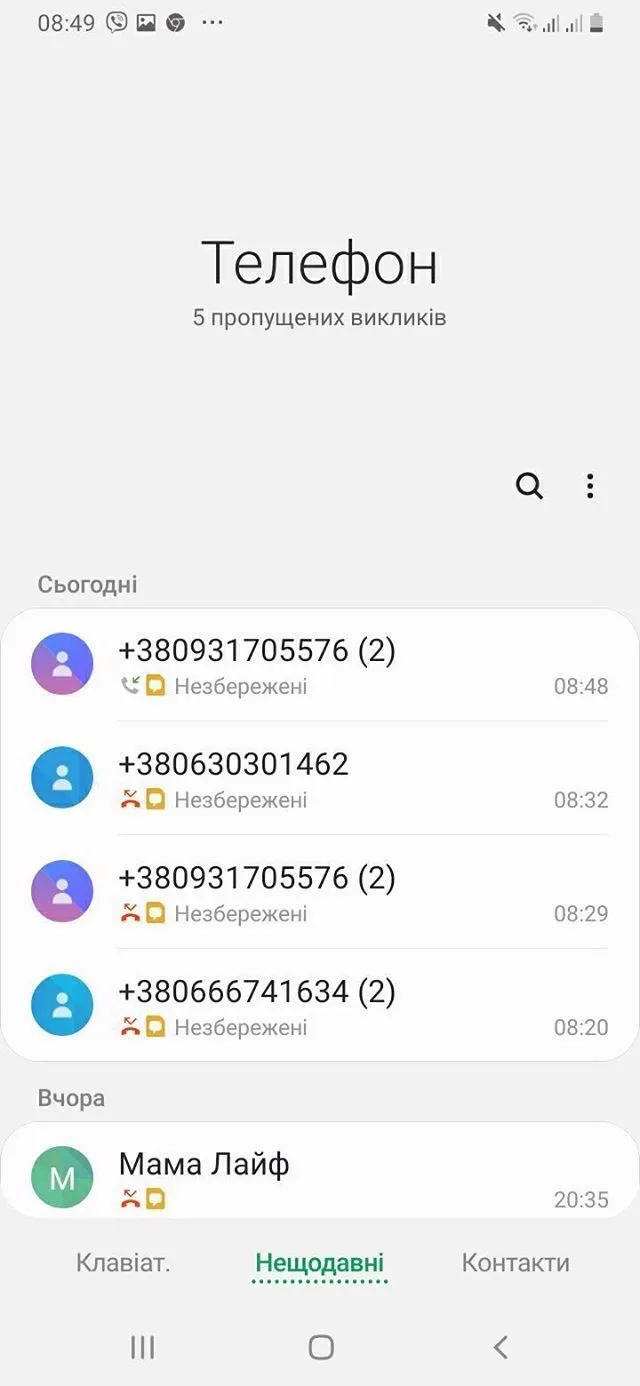This screenshot has width=640, height=1386.
Task: Tap the M avatar of Мама Лайф
Action: 62,1177
